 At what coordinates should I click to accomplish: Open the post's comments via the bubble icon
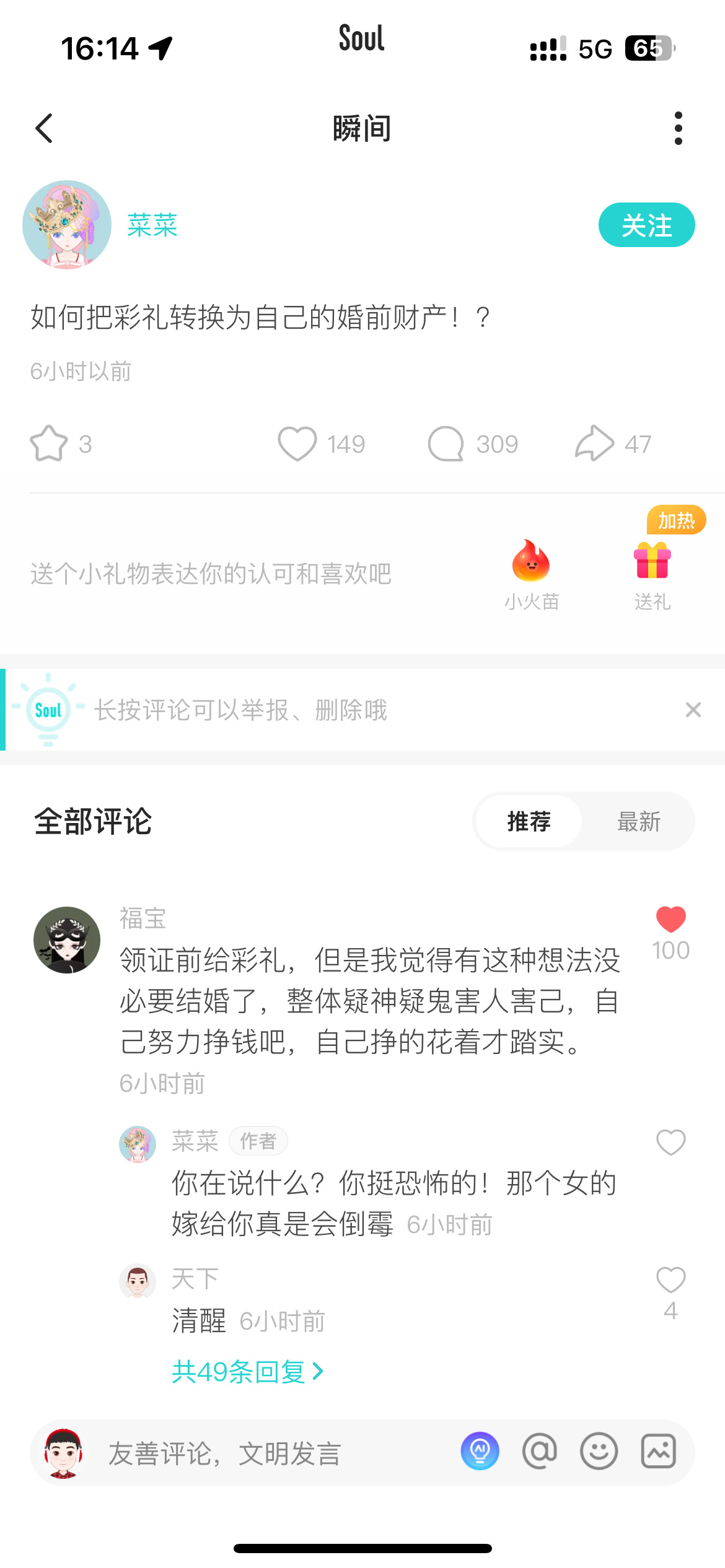[x=446, y=443]
